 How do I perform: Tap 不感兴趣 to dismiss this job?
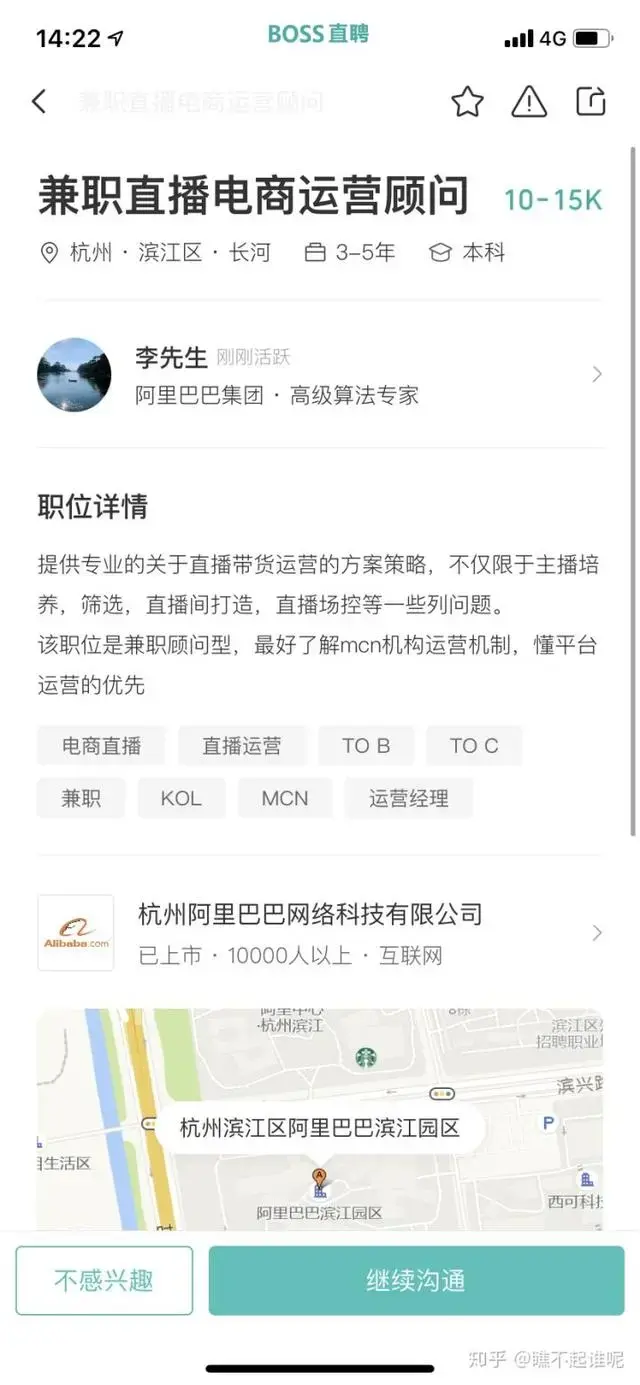[x=104, y=1280]
